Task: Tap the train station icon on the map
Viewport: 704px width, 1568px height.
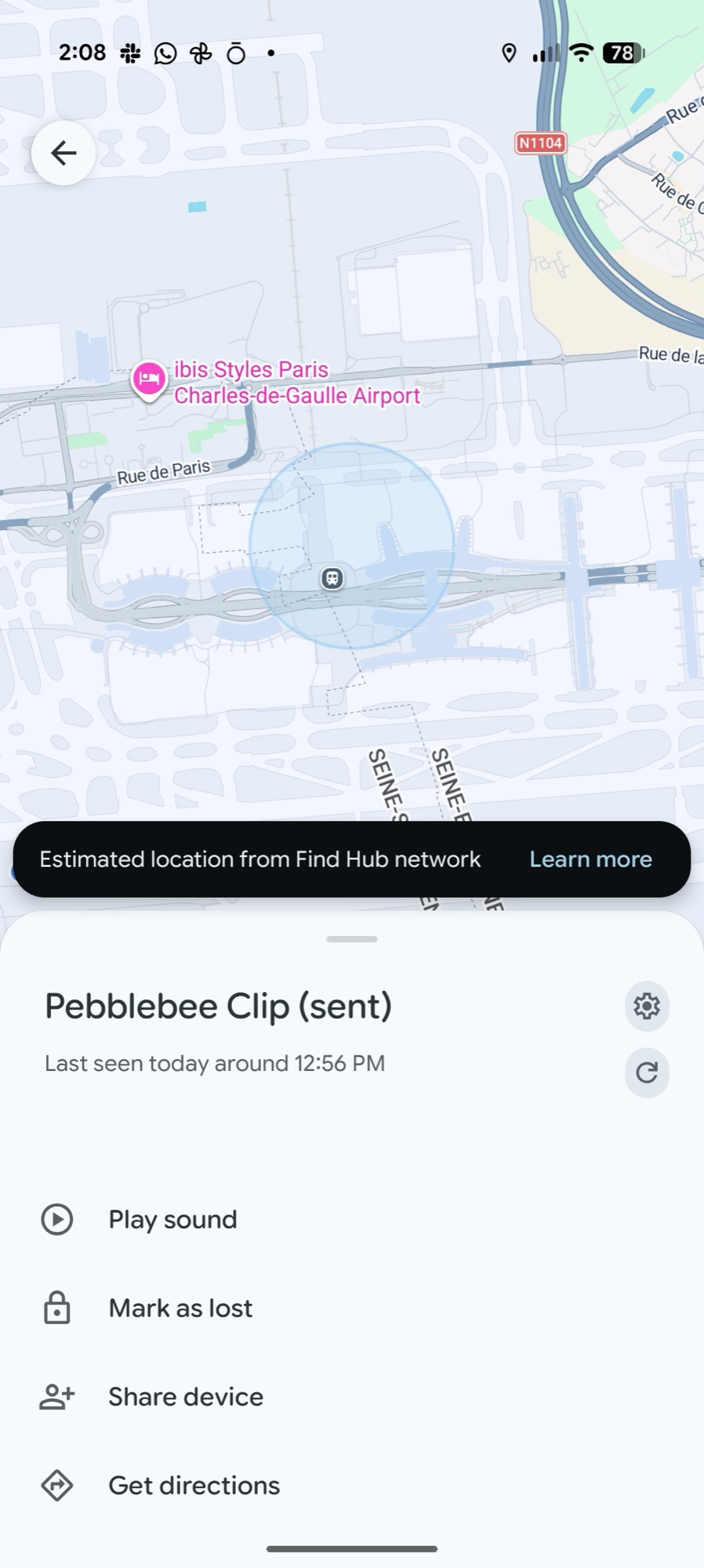Action: tap(332, 577)
